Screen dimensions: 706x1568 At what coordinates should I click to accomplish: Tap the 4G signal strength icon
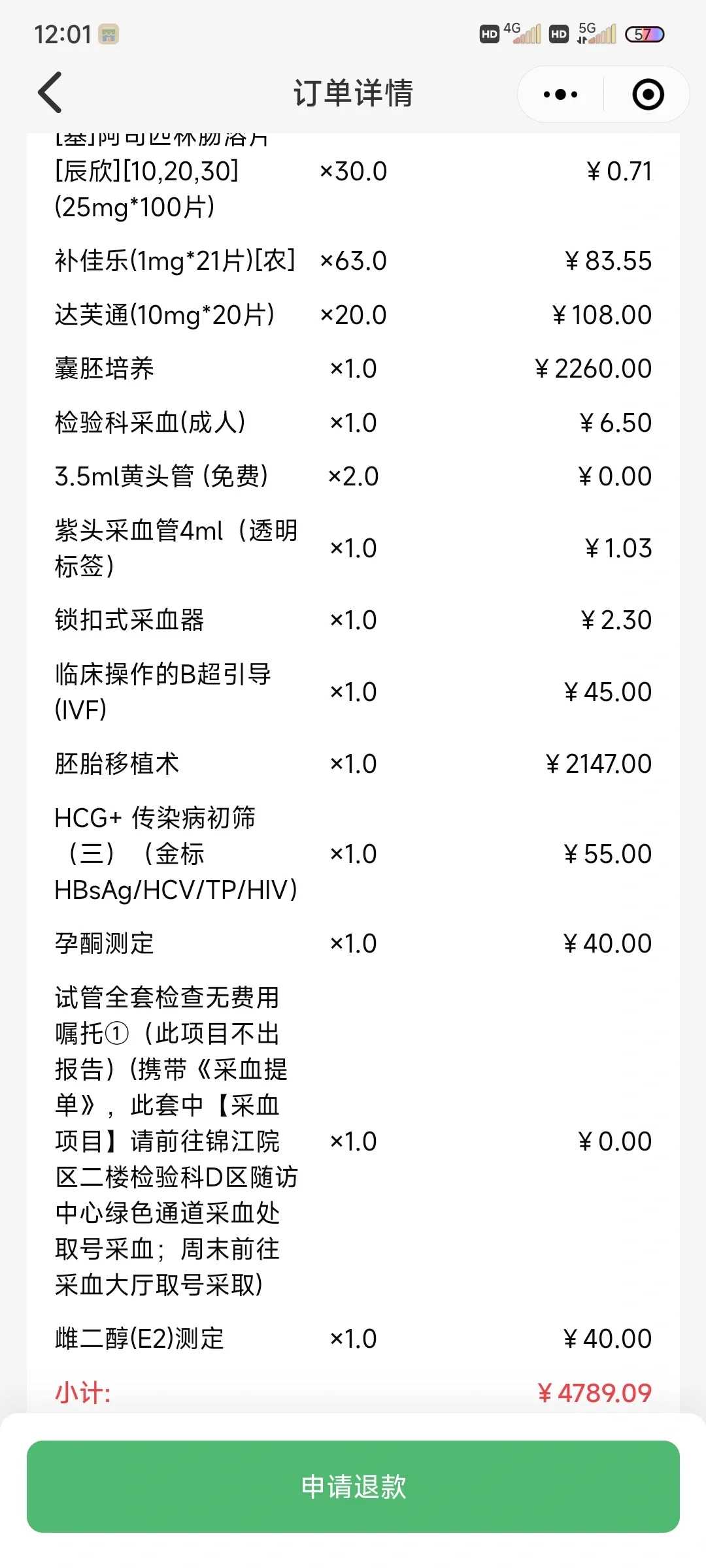click(527, 33)
